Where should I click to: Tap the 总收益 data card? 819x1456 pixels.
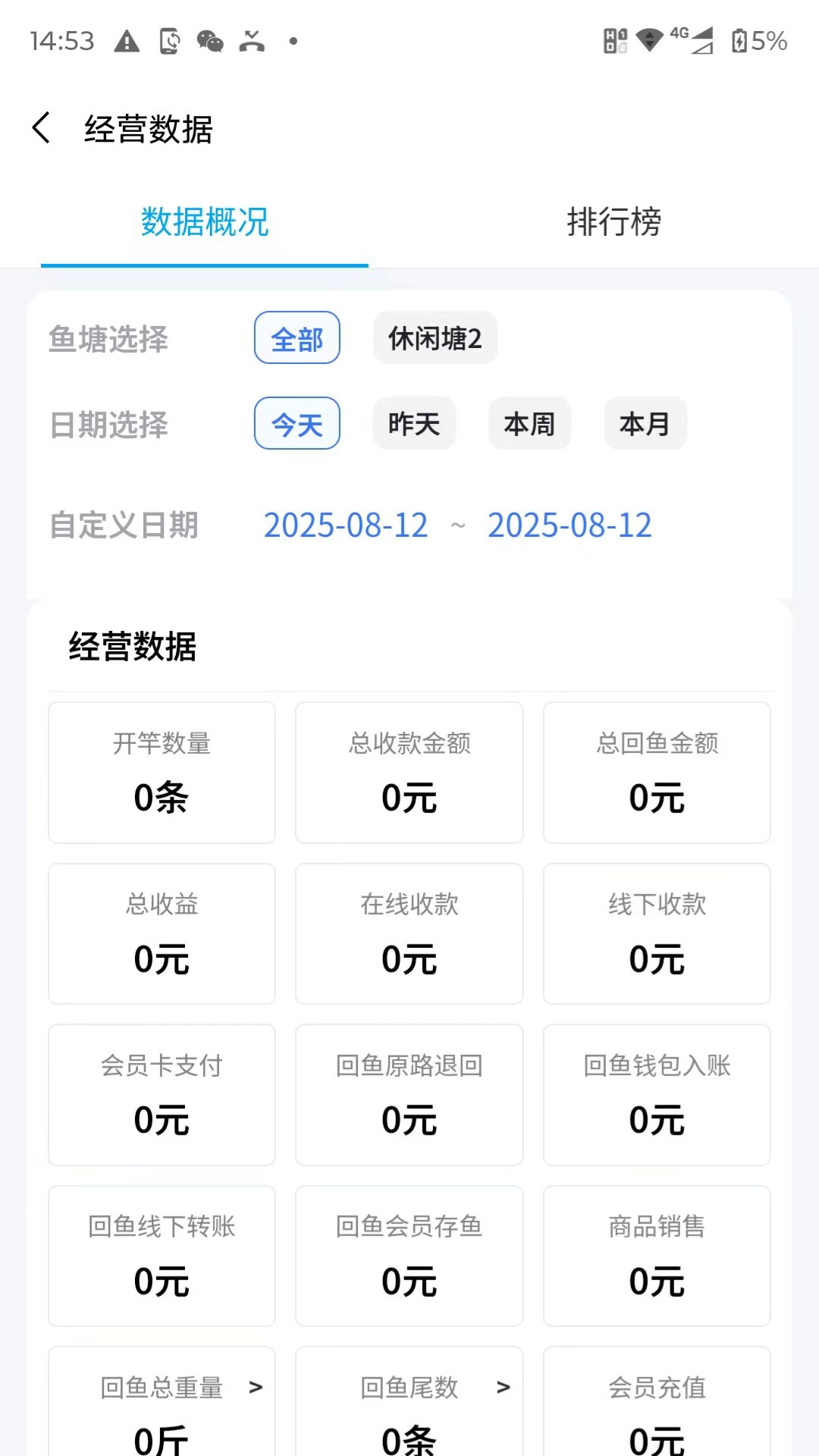tap(161, 934)
